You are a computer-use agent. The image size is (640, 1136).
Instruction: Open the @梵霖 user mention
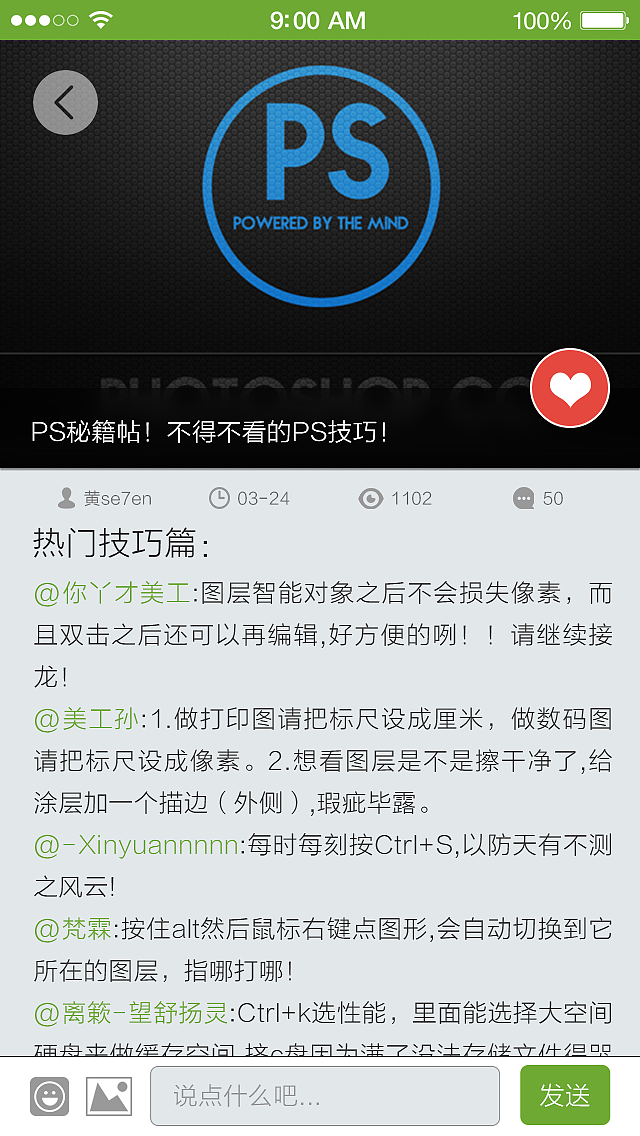tap(74, 929)
